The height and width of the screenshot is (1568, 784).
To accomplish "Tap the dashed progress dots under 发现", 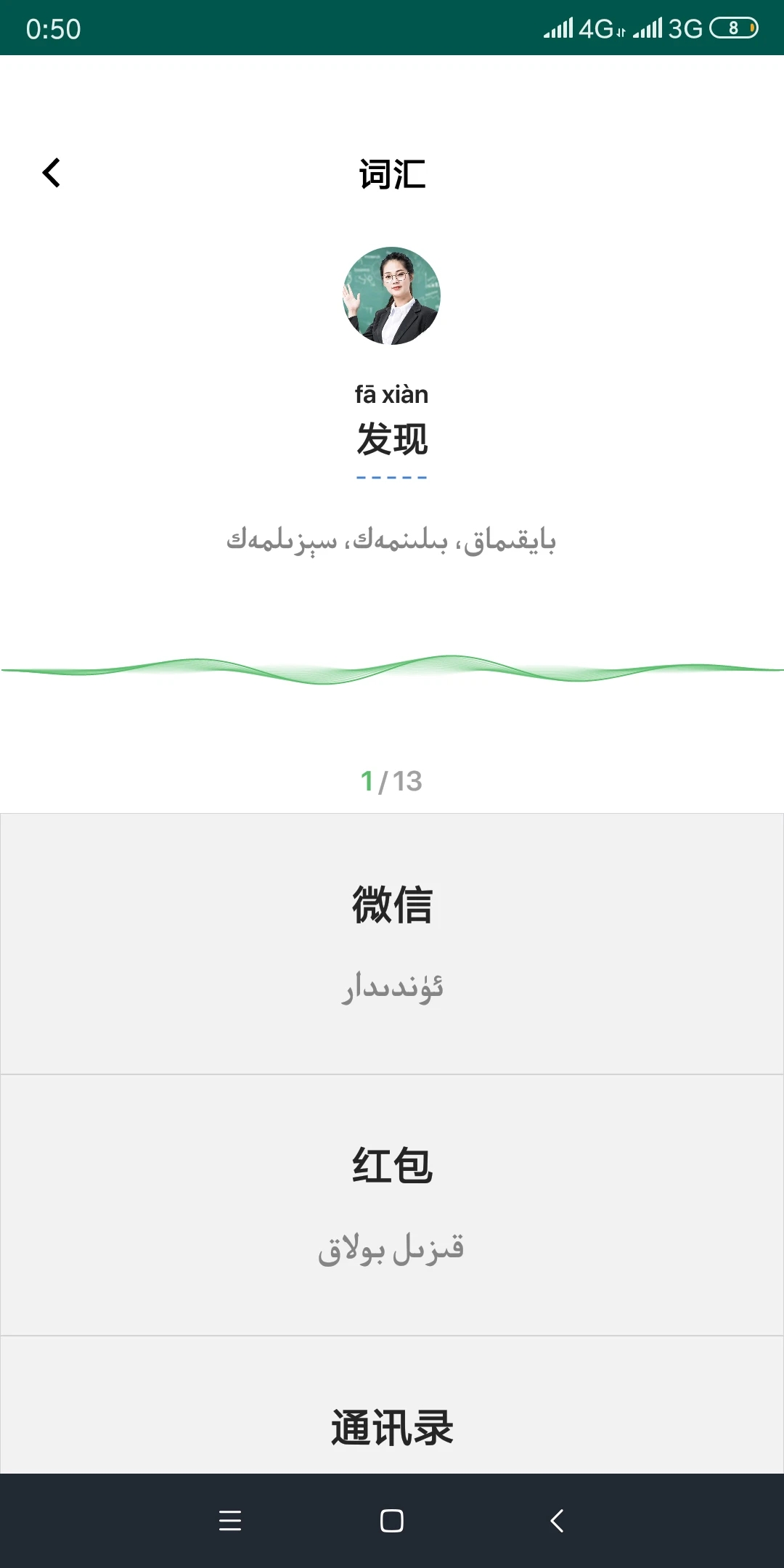I will point(392,477).
